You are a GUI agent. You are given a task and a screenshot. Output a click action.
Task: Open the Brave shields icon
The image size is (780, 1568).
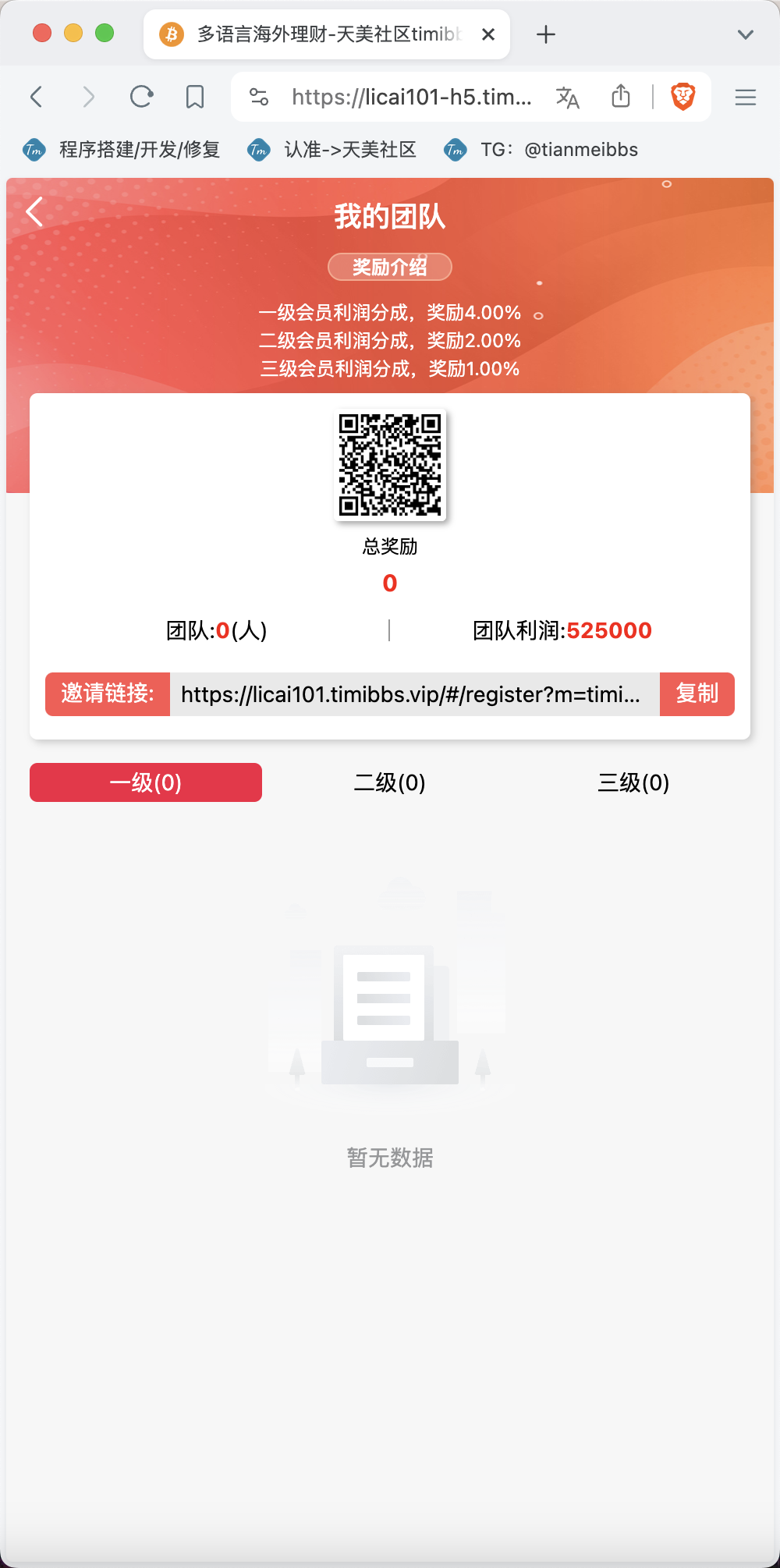pyautogui.click(x=682, y=97)
